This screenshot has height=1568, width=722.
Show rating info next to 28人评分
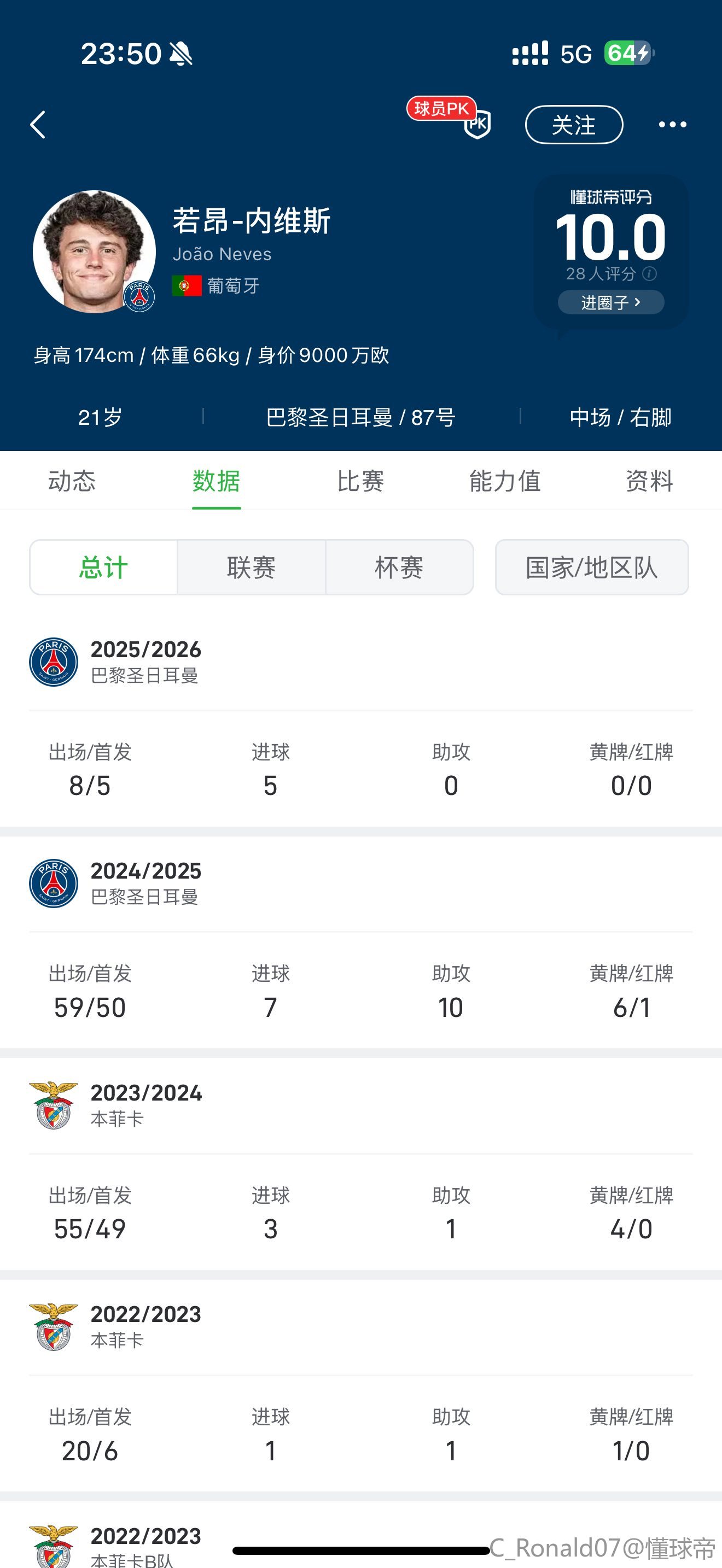(x=650, y=274)
